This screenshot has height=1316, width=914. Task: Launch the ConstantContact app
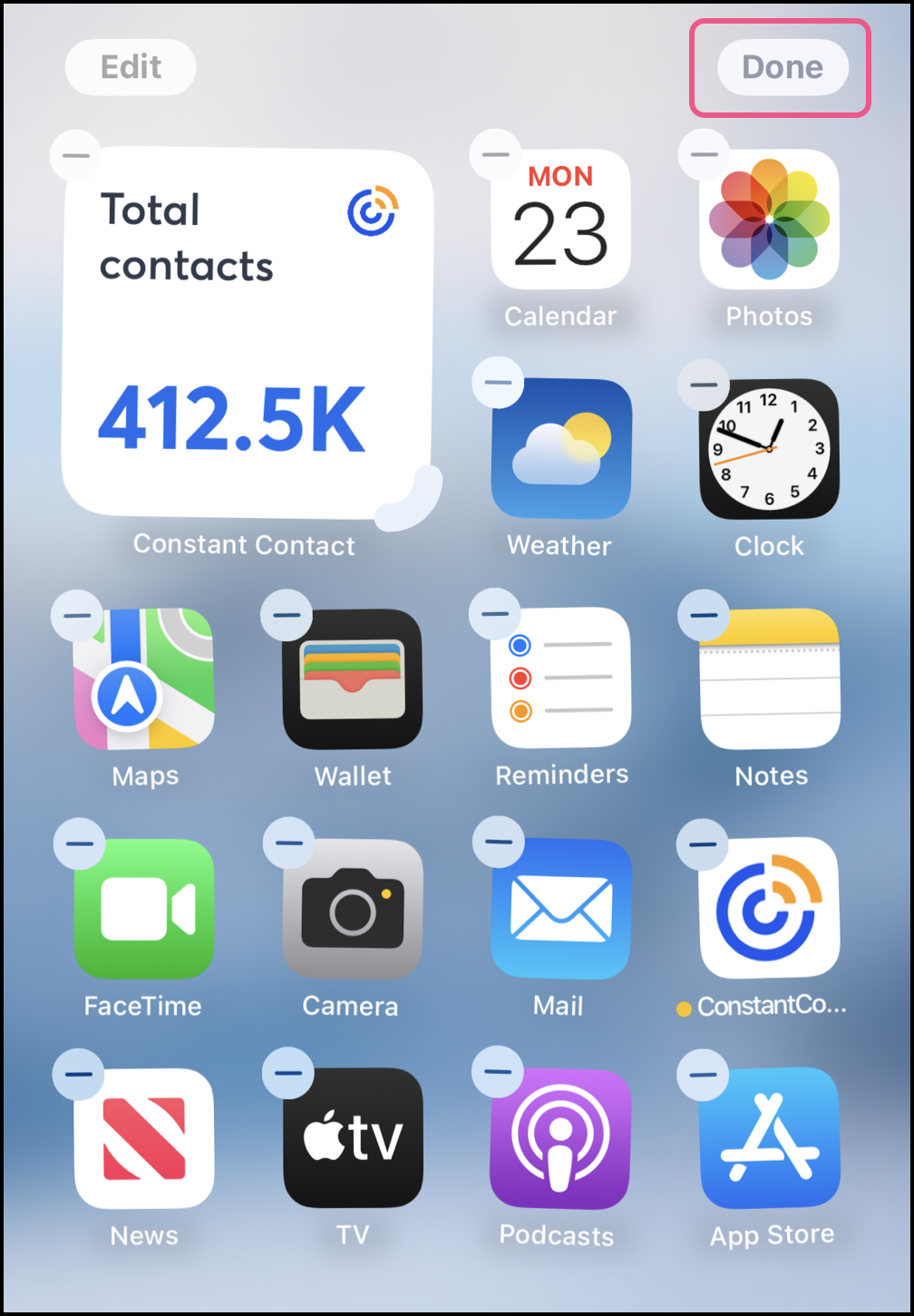(x=769, y=909)
